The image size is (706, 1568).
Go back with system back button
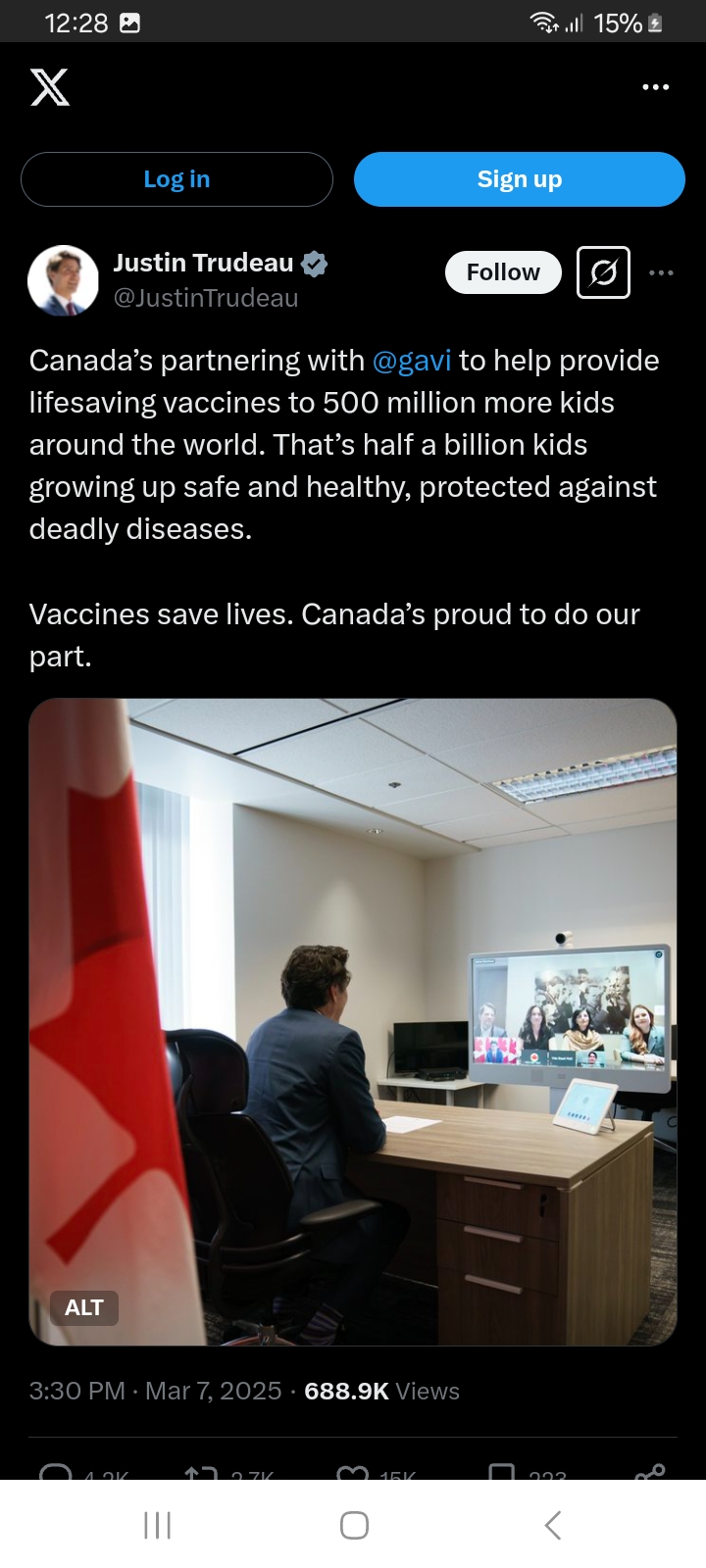pyautogui.click(x=552, y=1525)
